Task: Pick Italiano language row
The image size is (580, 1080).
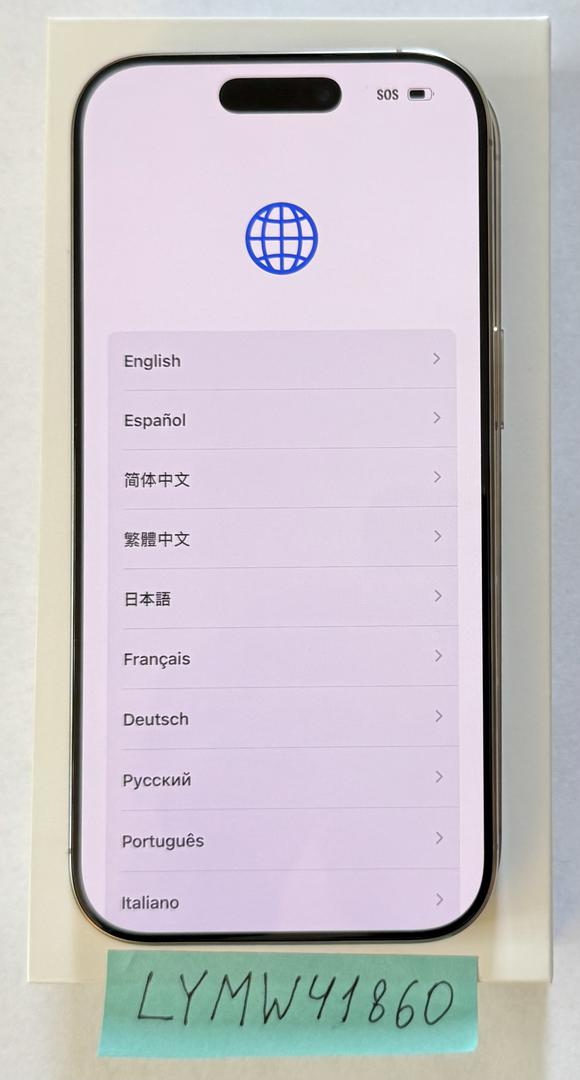Action: pos(282,900)
